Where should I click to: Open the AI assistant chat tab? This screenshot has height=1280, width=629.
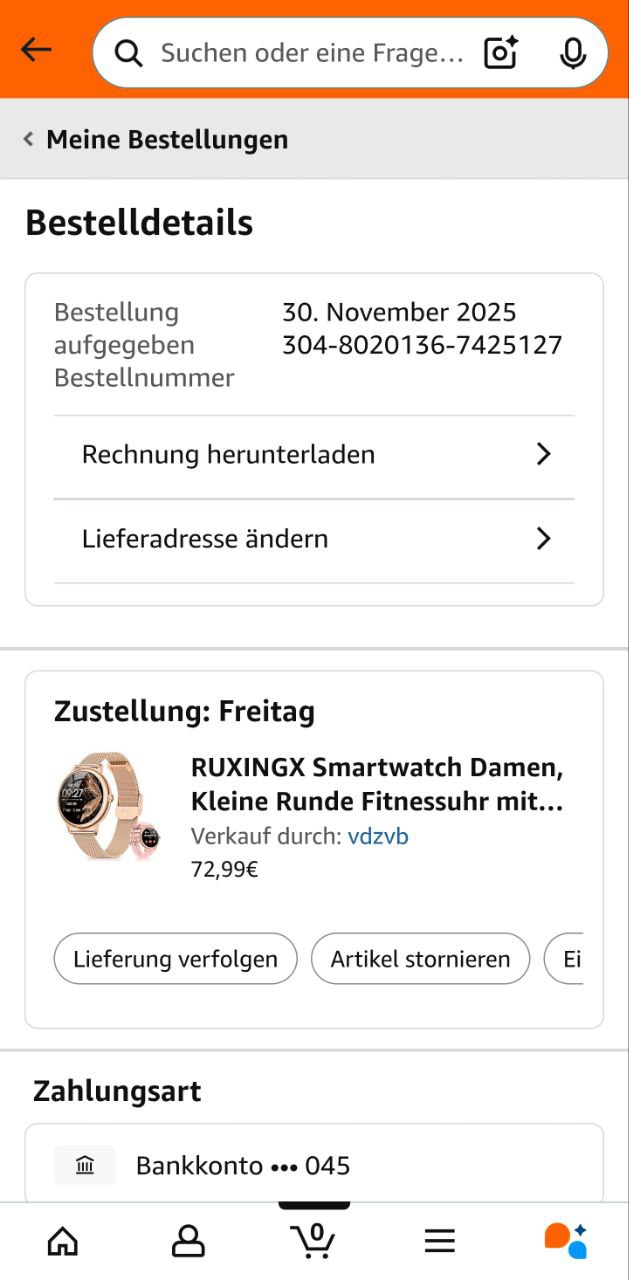[x=565, y=1240]
